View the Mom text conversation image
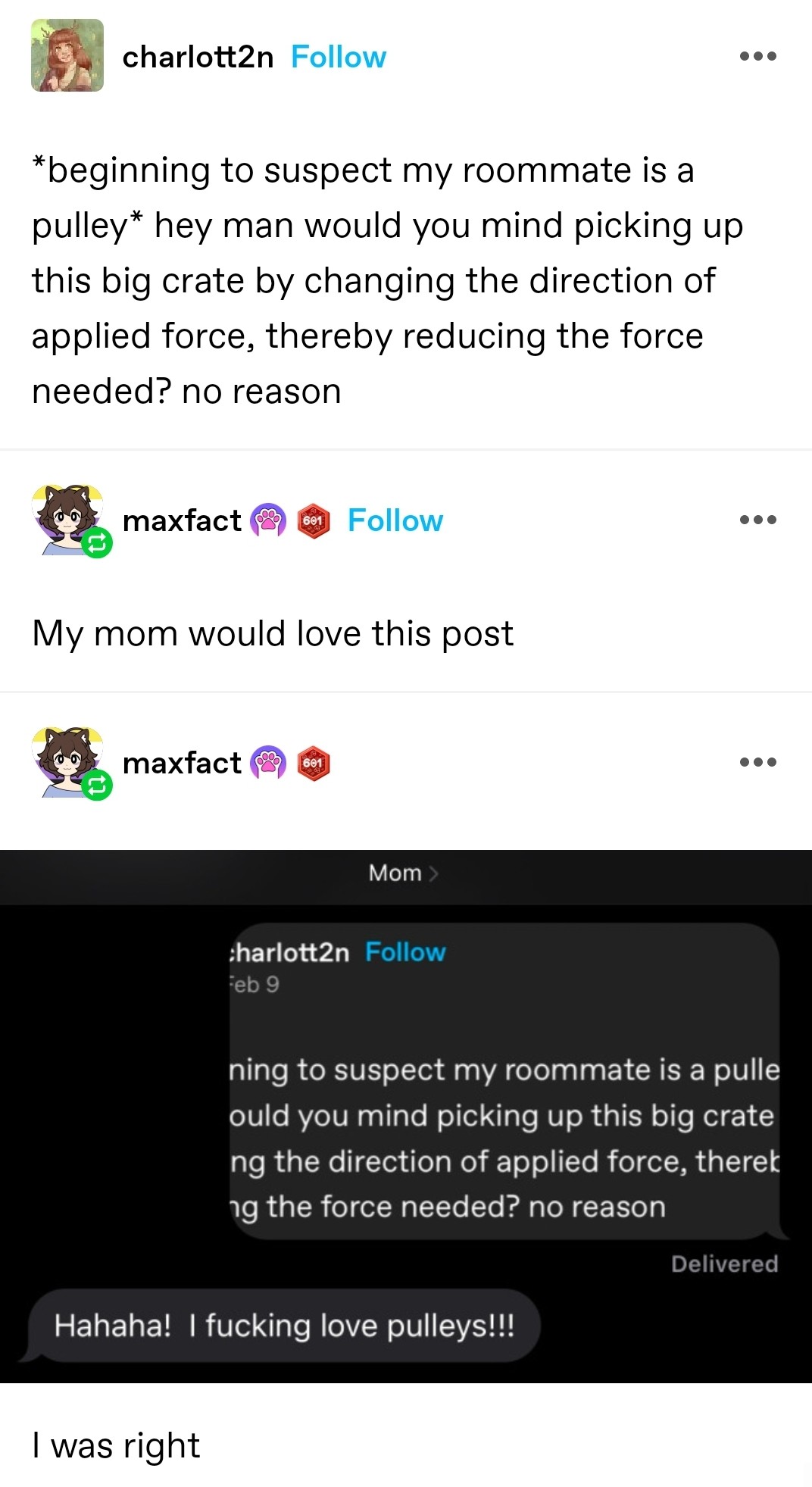This screenshot has height=1487, width=812. point(406,1115)
